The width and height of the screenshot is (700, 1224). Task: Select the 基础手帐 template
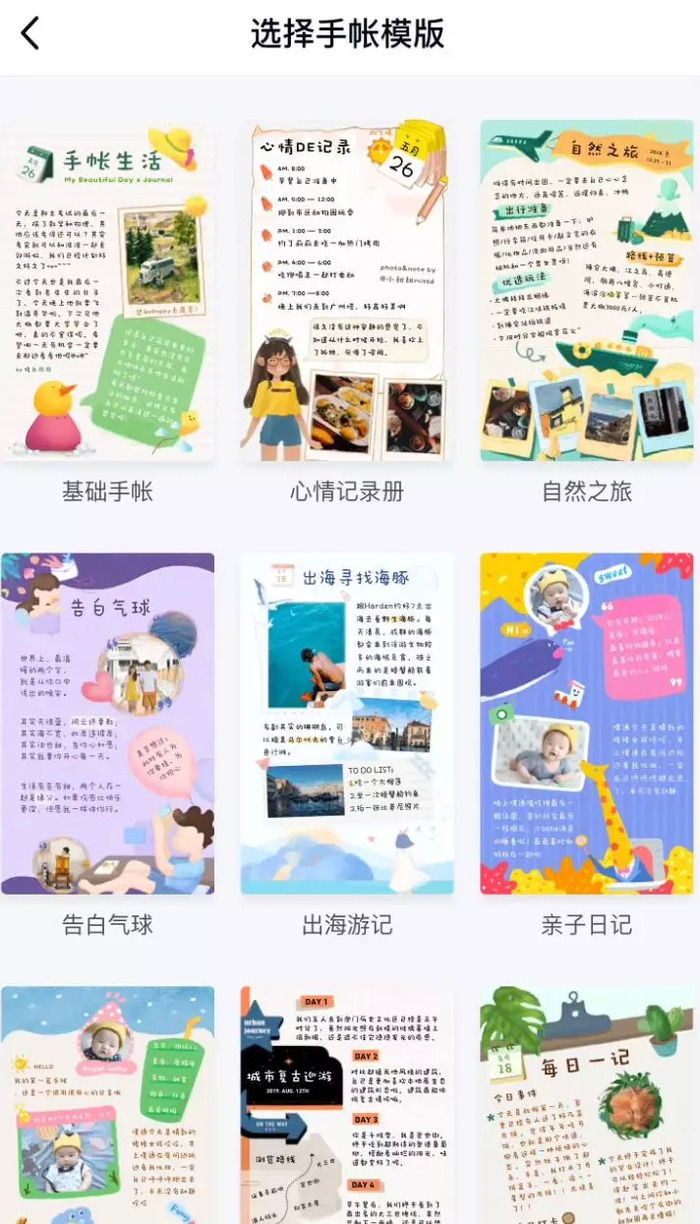(x=108, y=292)
